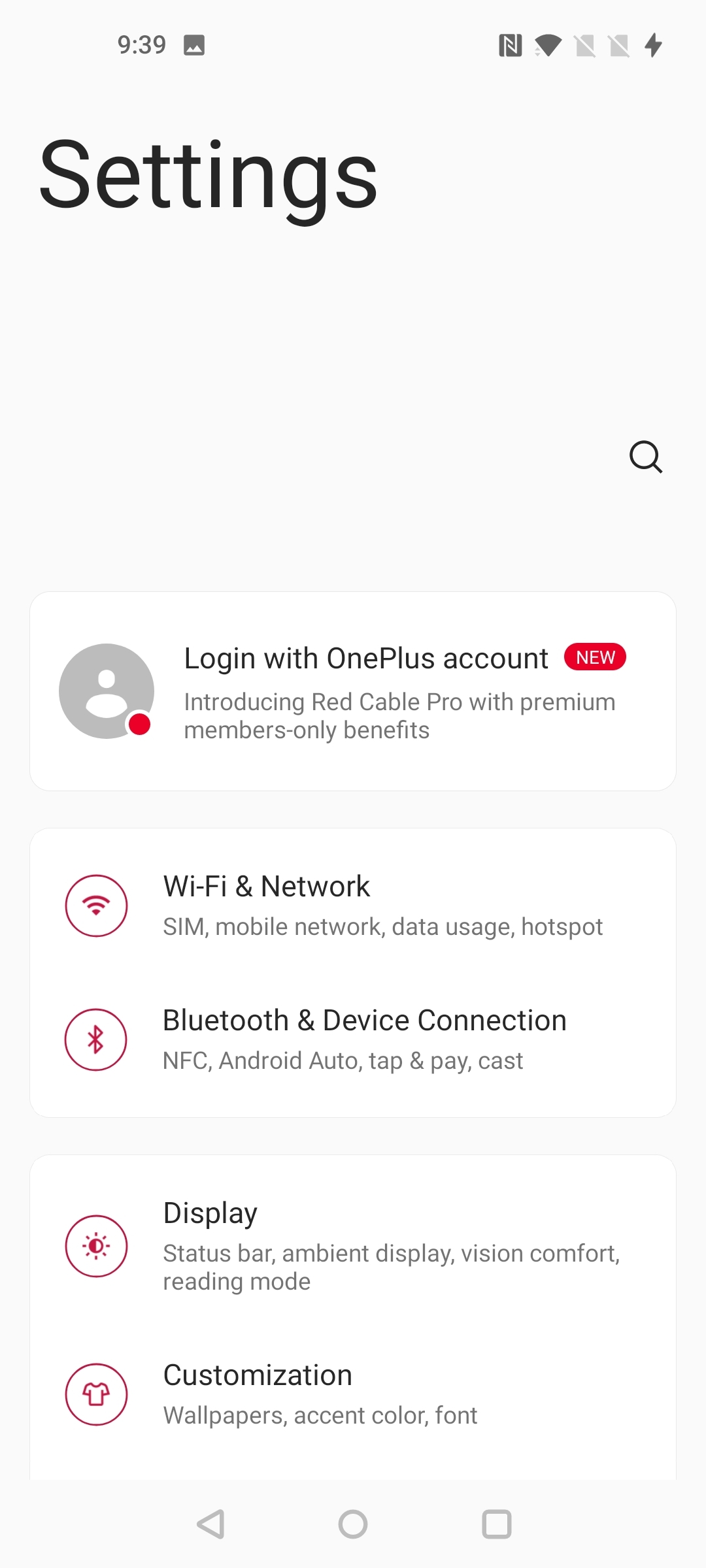The width and height of the screenshot is (706, 1568).
Task: Tap the screenshot notification icon
Action: pos(193,46)
